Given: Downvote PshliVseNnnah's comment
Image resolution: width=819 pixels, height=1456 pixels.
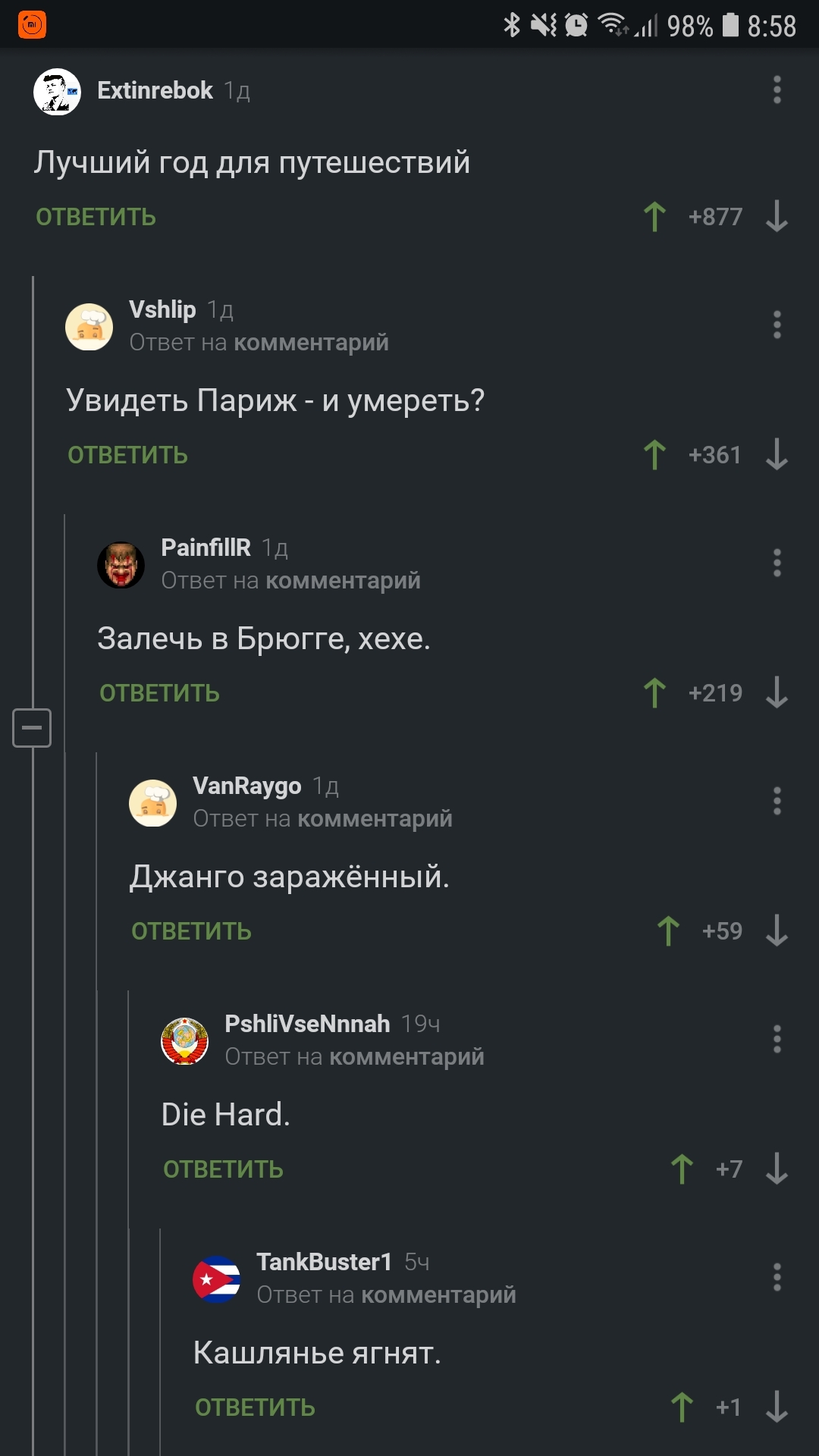Looking at the screenshot, I should (777, 1169).
